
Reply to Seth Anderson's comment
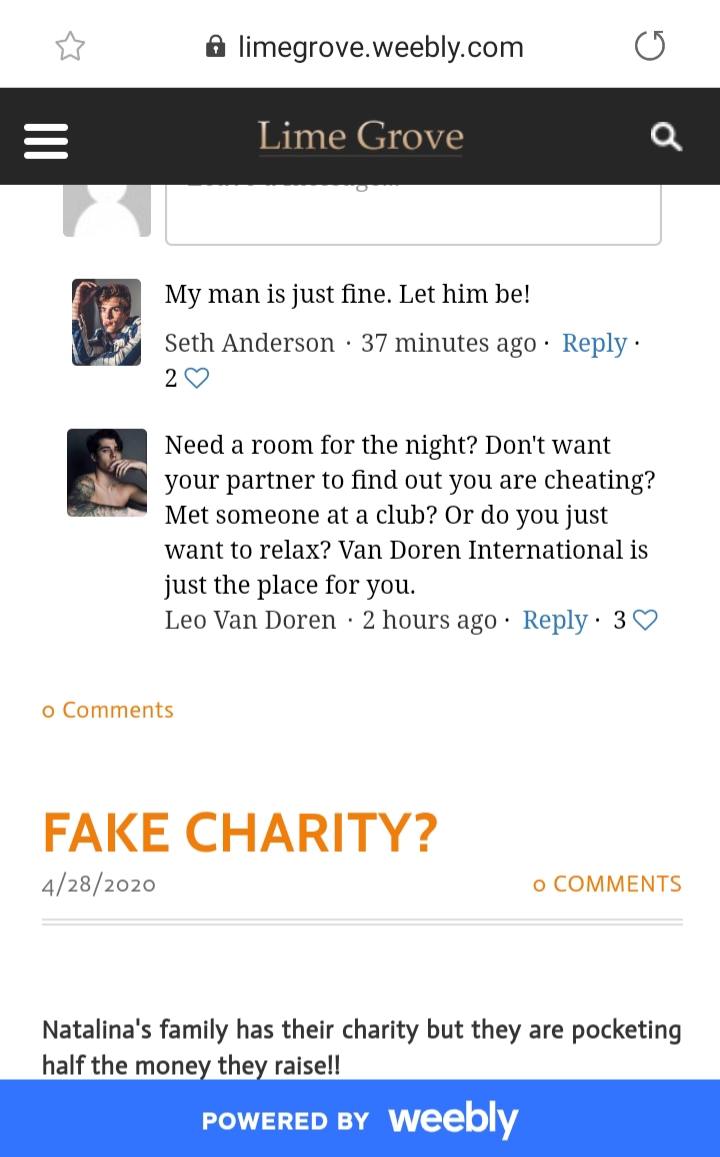595,343
